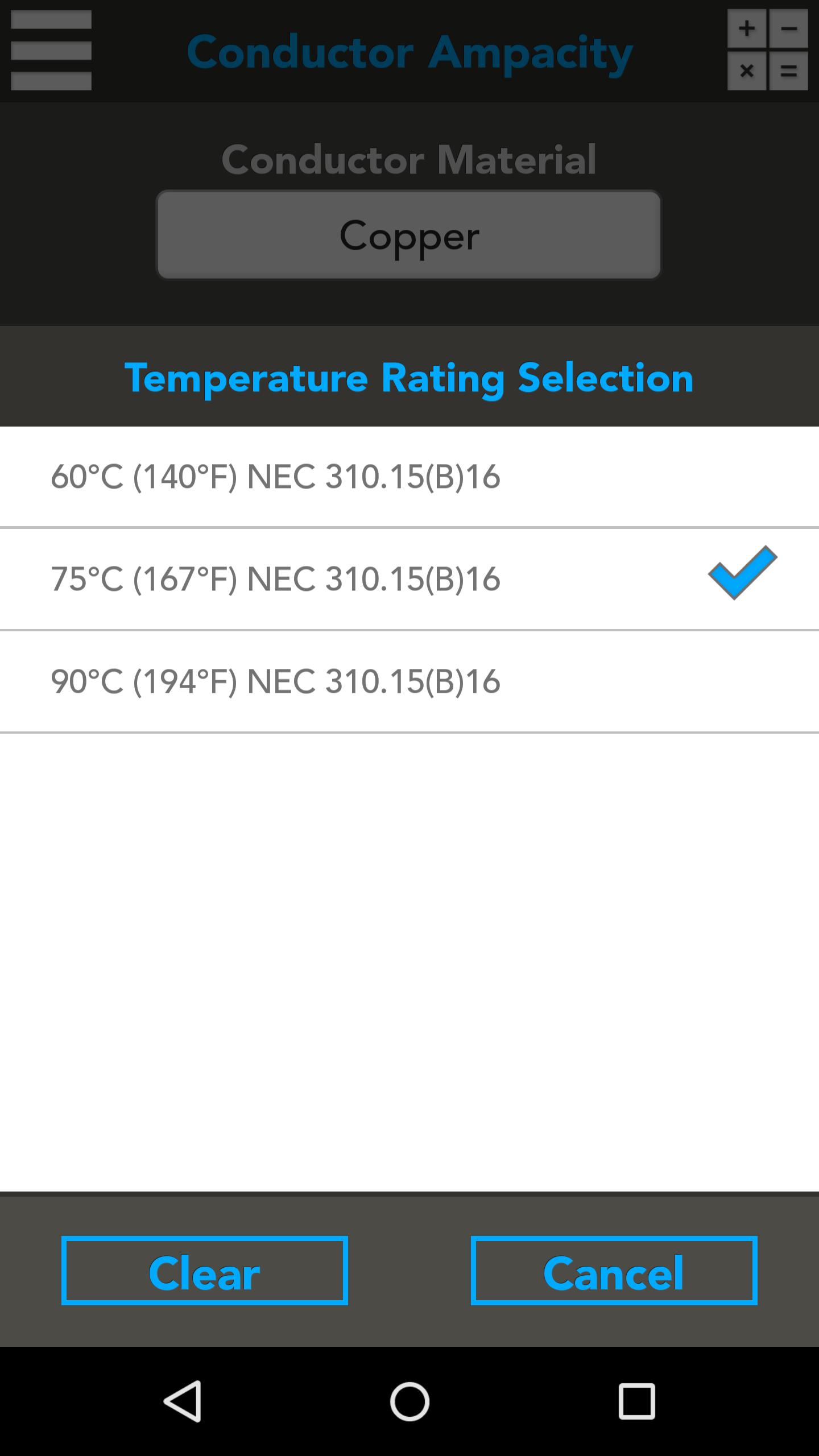This screenshot has height=1456, width=819.
Task: Tap the Clear button
Action: (x=205, y=1271)
